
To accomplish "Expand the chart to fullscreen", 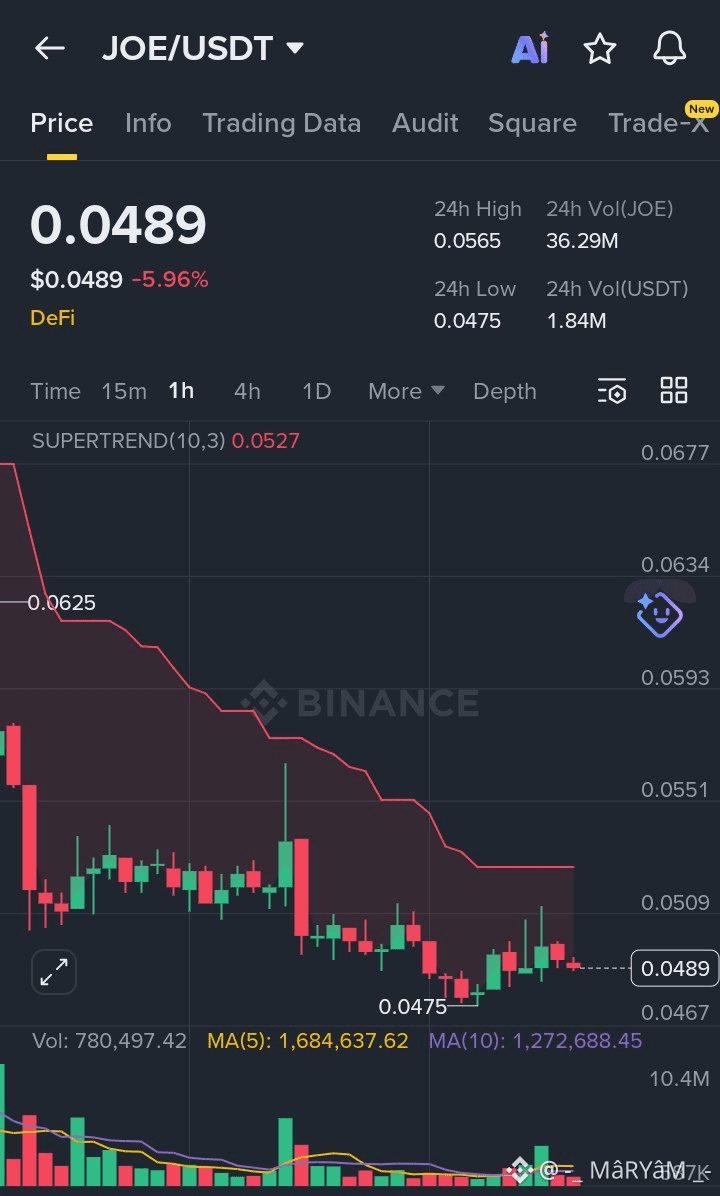I will 53,972.
